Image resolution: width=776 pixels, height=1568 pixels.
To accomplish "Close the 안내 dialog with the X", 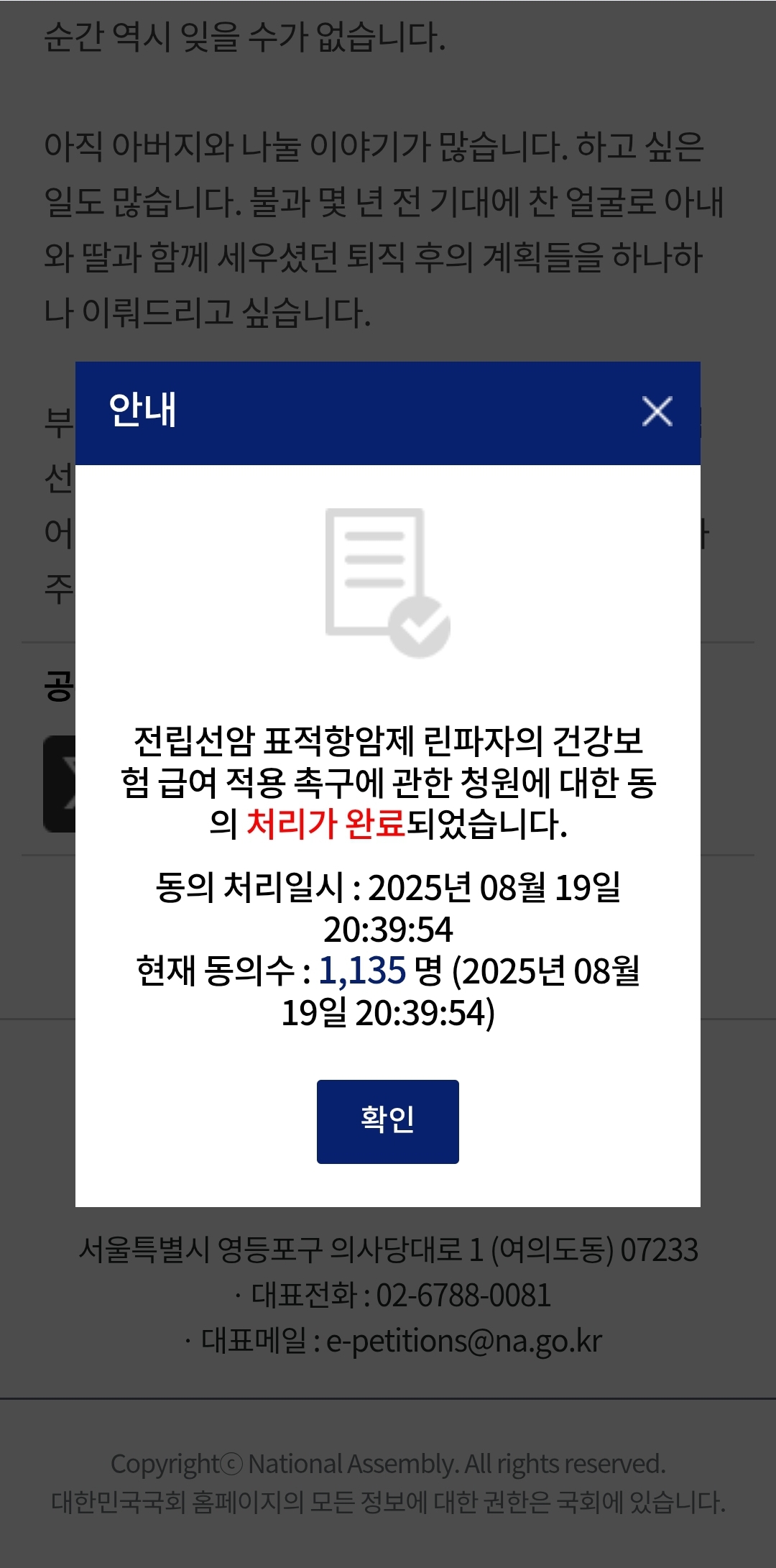I will (657, 411).
